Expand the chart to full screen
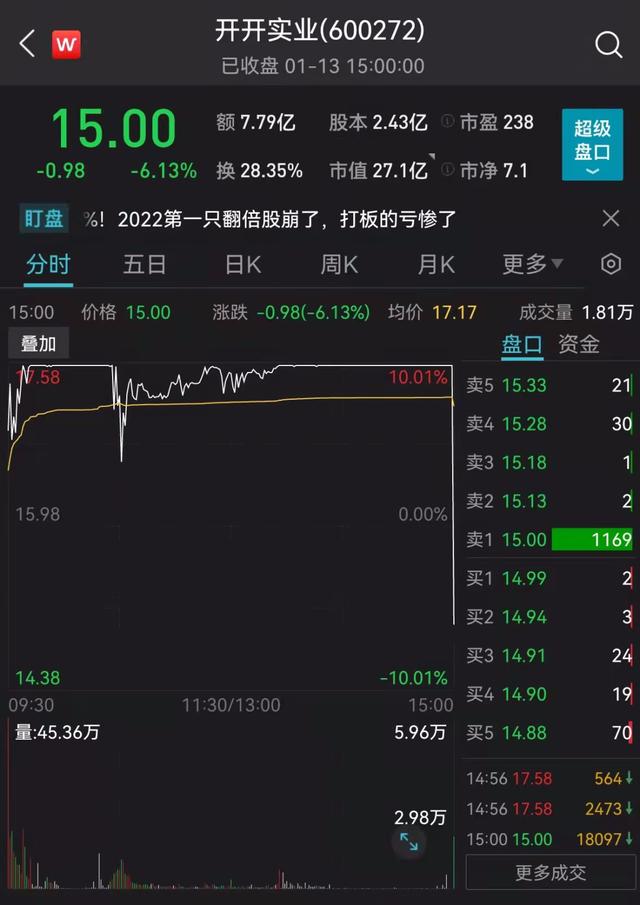Screen dimensions: 640x905 pos(409,841)
